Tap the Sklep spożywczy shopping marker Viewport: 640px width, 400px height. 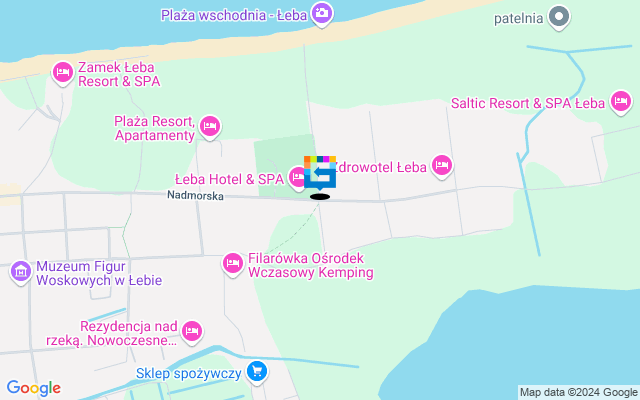tap(257, 372)
